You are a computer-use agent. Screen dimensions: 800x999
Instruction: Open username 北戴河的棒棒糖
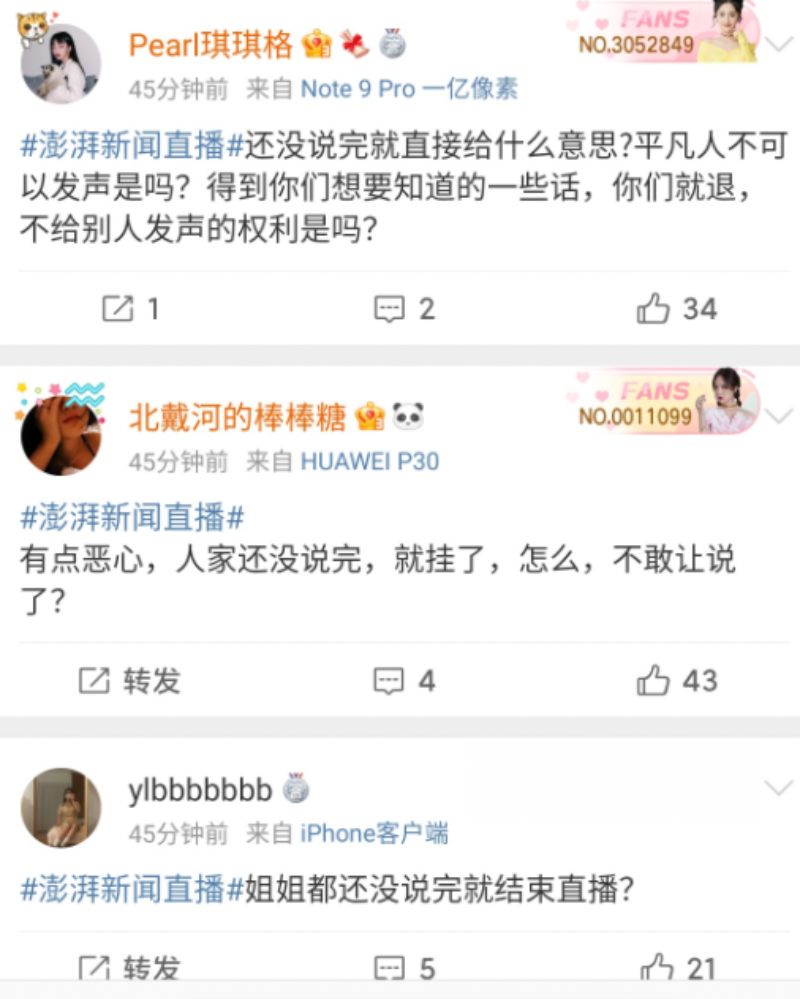(x=237, y=417)
